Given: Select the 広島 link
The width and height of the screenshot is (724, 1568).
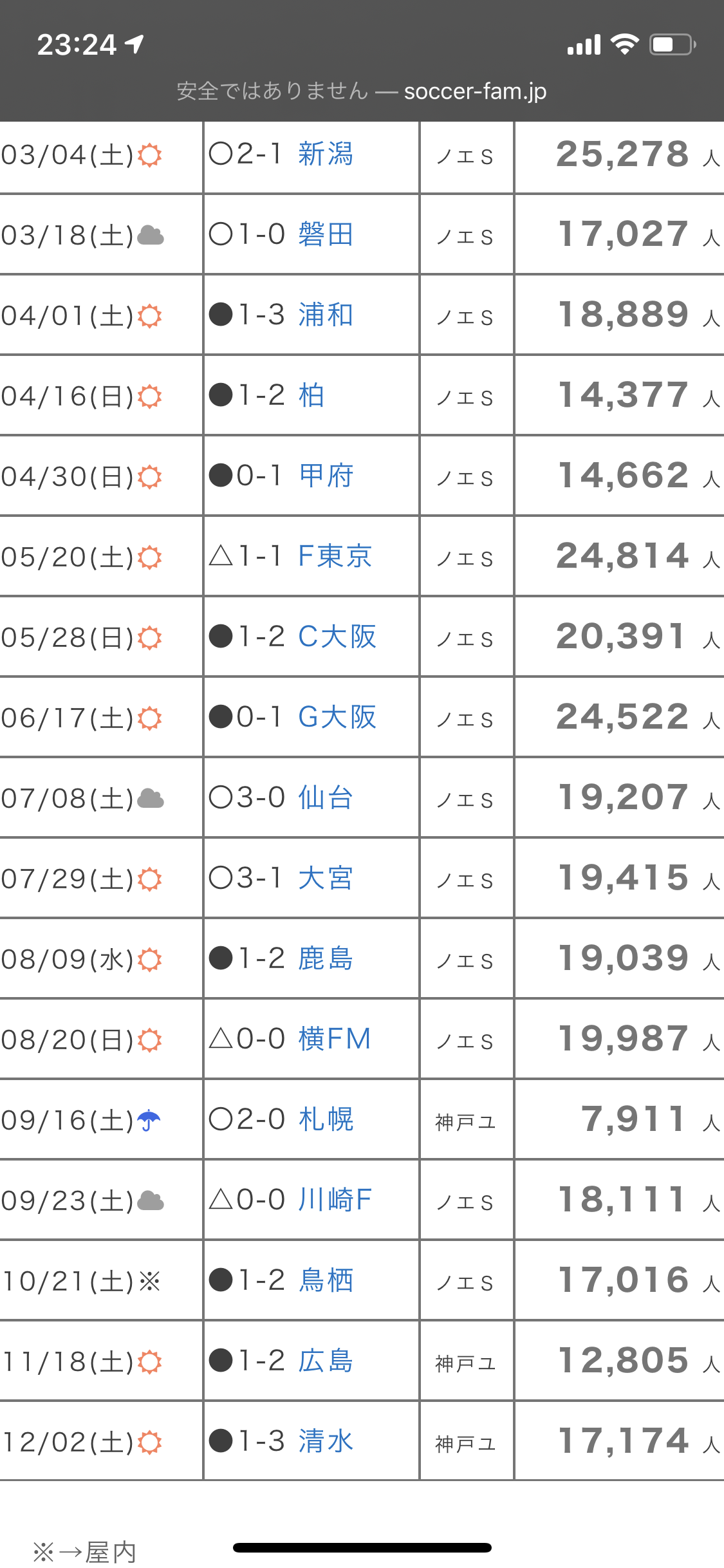Looking at the screenshot, I should (326, 1361).
